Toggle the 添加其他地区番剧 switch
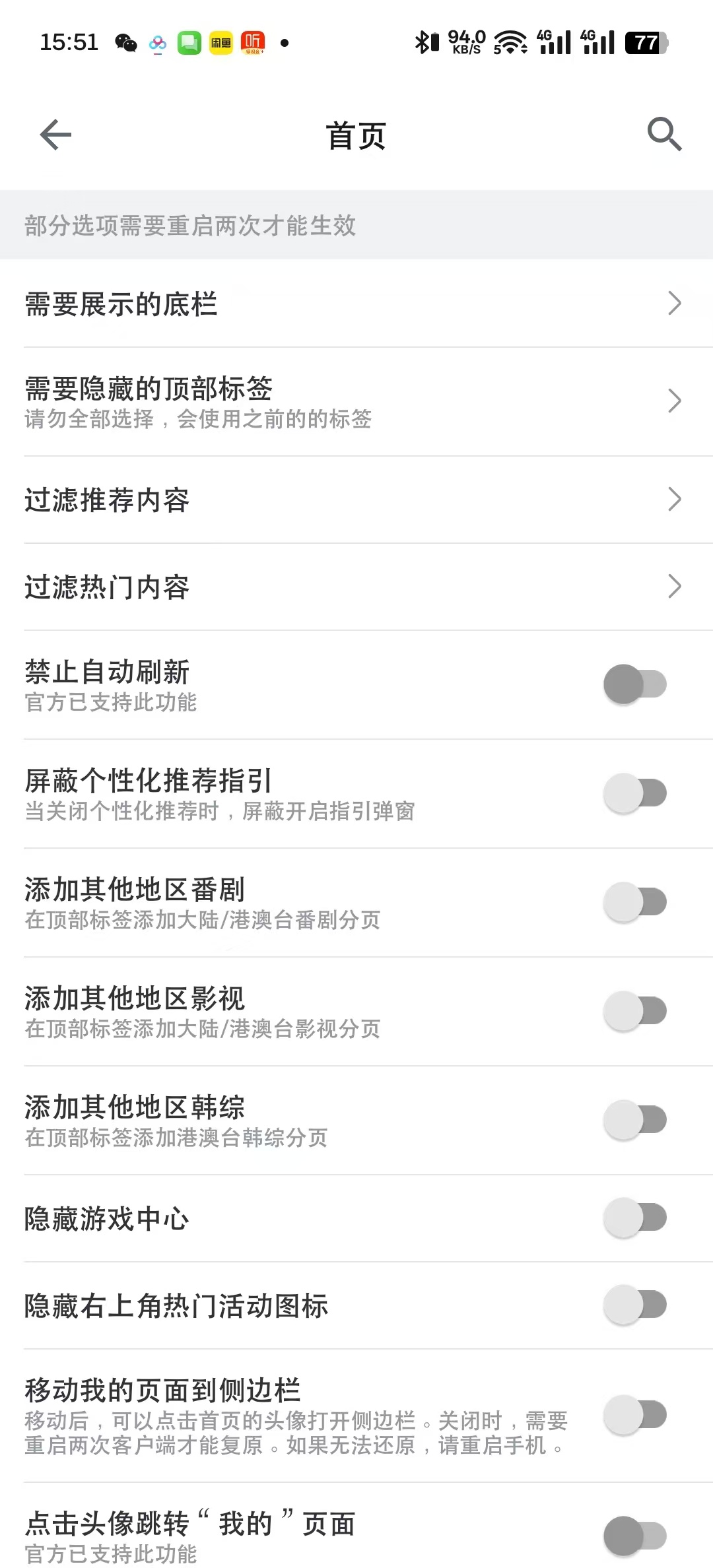Image resolution: width=713 pixels, height=1568 pixels. 634,902
